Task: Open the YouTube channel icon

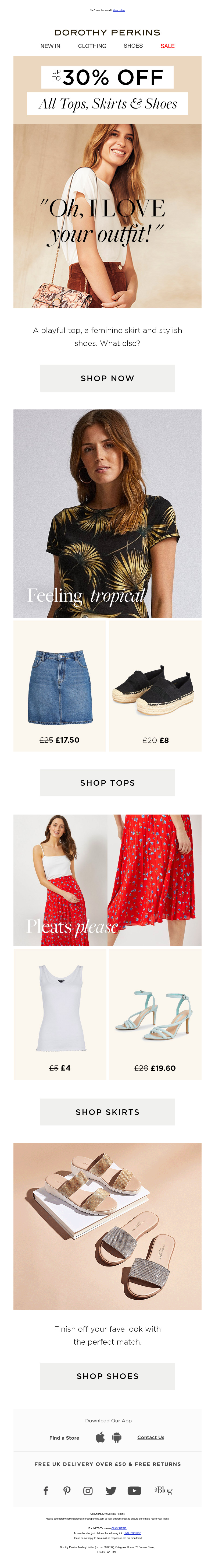Action: point(134,1491)
